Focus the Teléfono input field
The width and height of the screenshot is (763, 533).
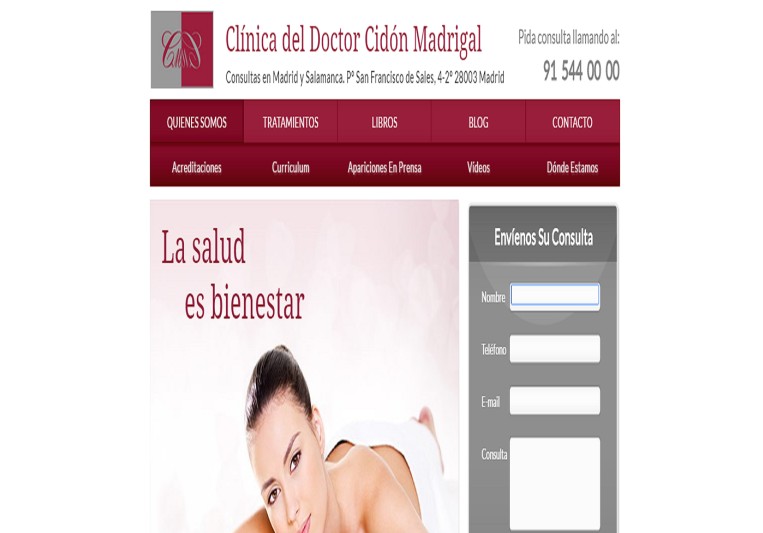coord(555,349)
